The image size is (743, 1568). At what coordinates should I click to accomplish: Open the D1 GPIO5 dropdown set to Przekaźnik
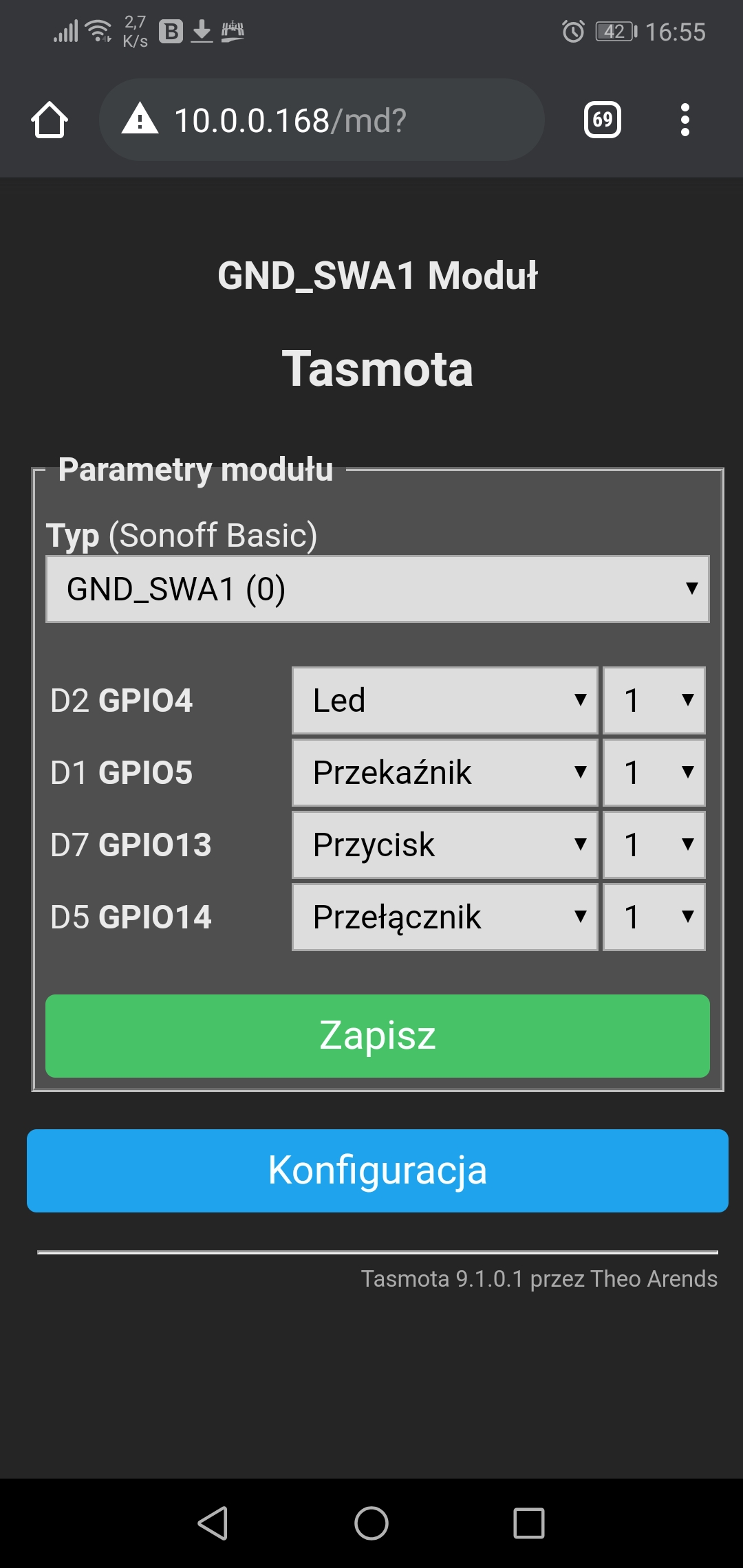[x=444, y=773]
